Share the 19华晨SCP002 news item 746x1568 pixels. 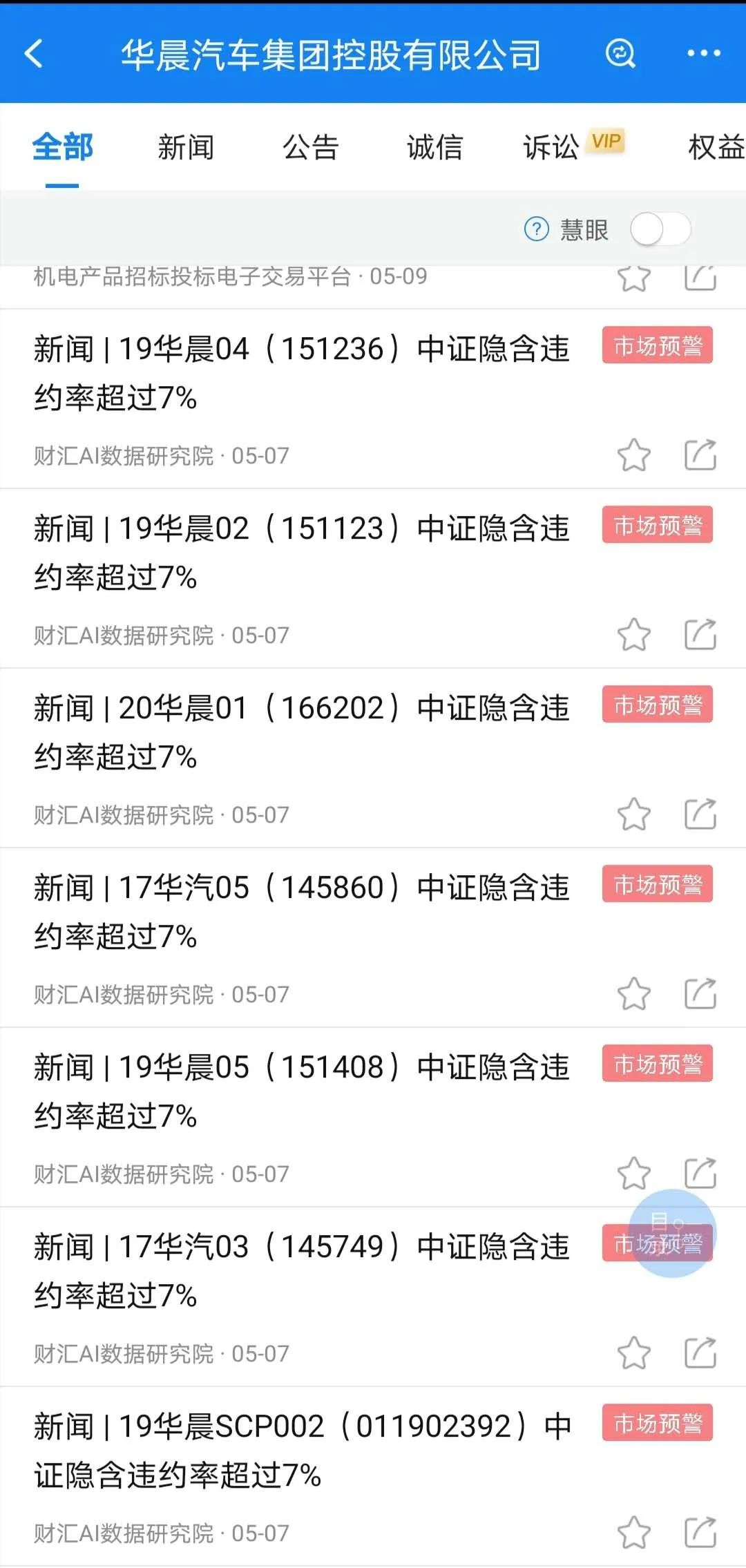[x=700, y=1533]
